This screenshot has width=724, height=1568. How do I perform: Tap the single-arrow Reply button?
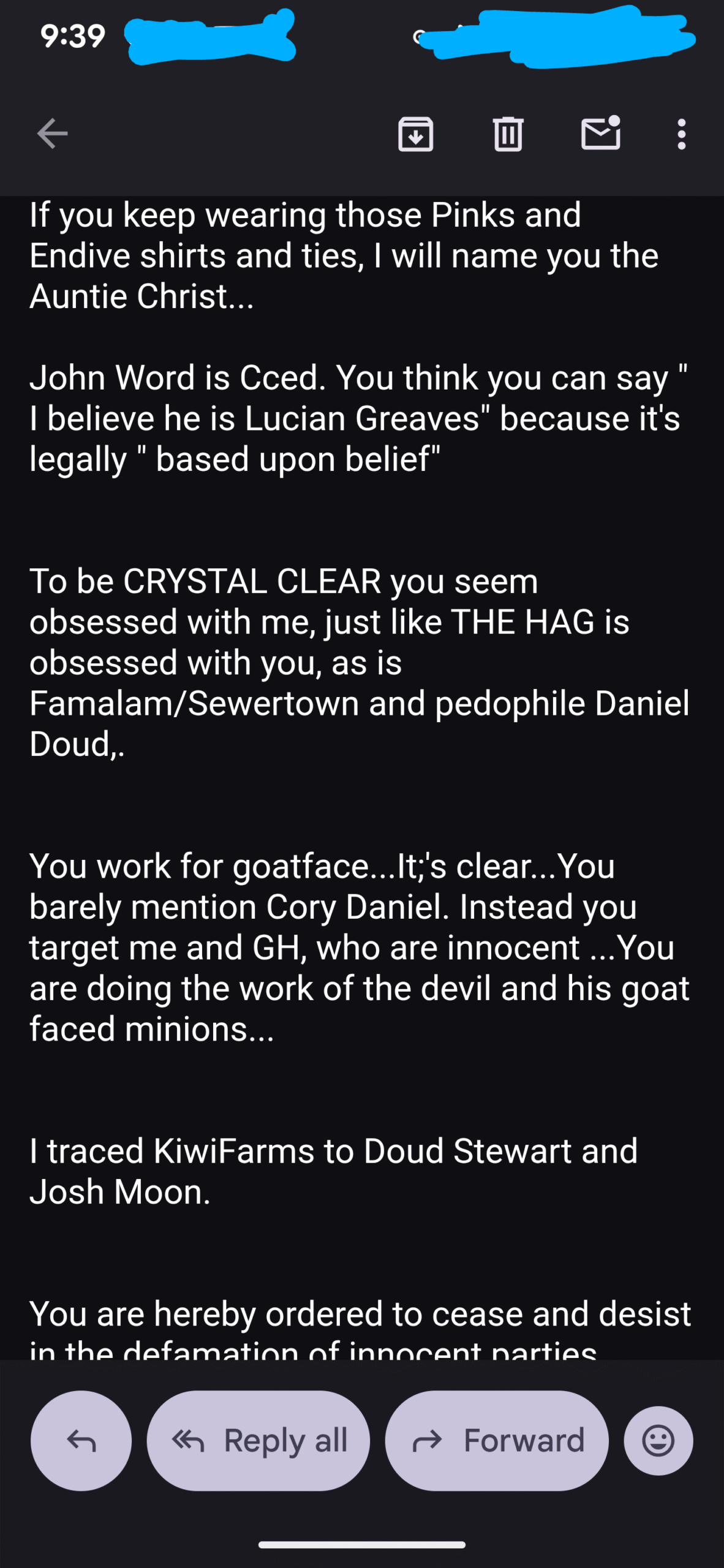pos(81,1440)
